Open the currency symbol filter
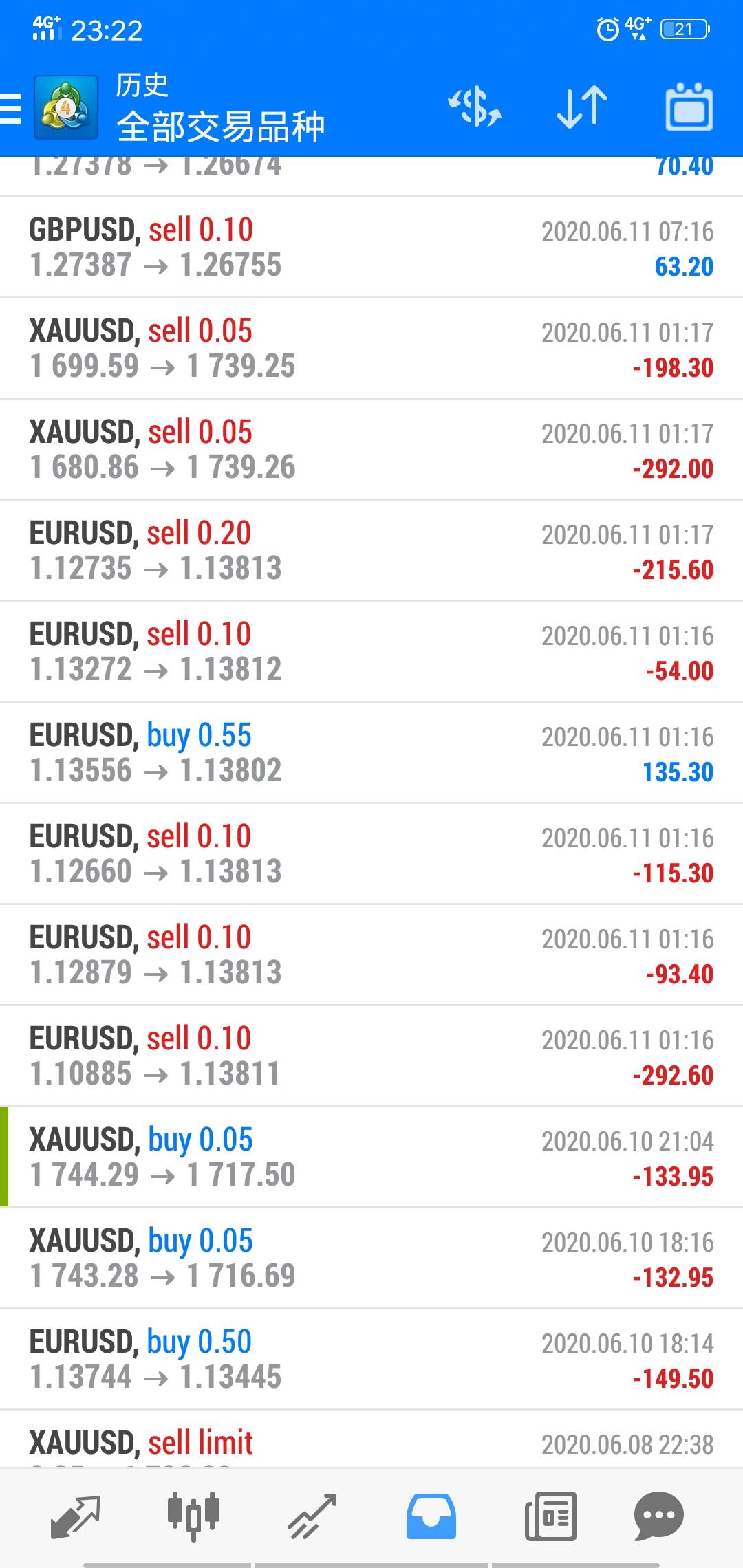 [475, 108]
